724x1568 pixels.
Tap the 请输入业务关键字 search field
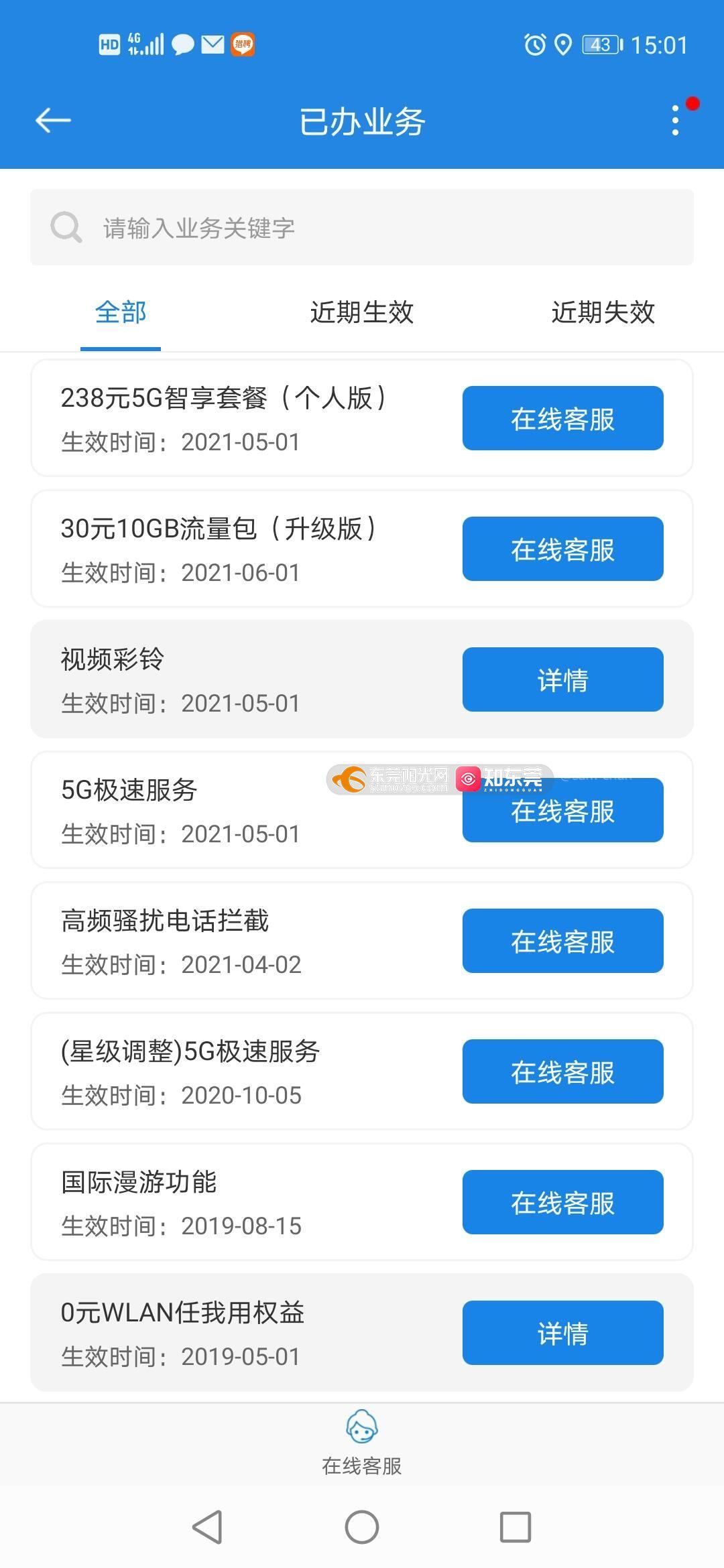pyautogui.click(x=362, y=227)
